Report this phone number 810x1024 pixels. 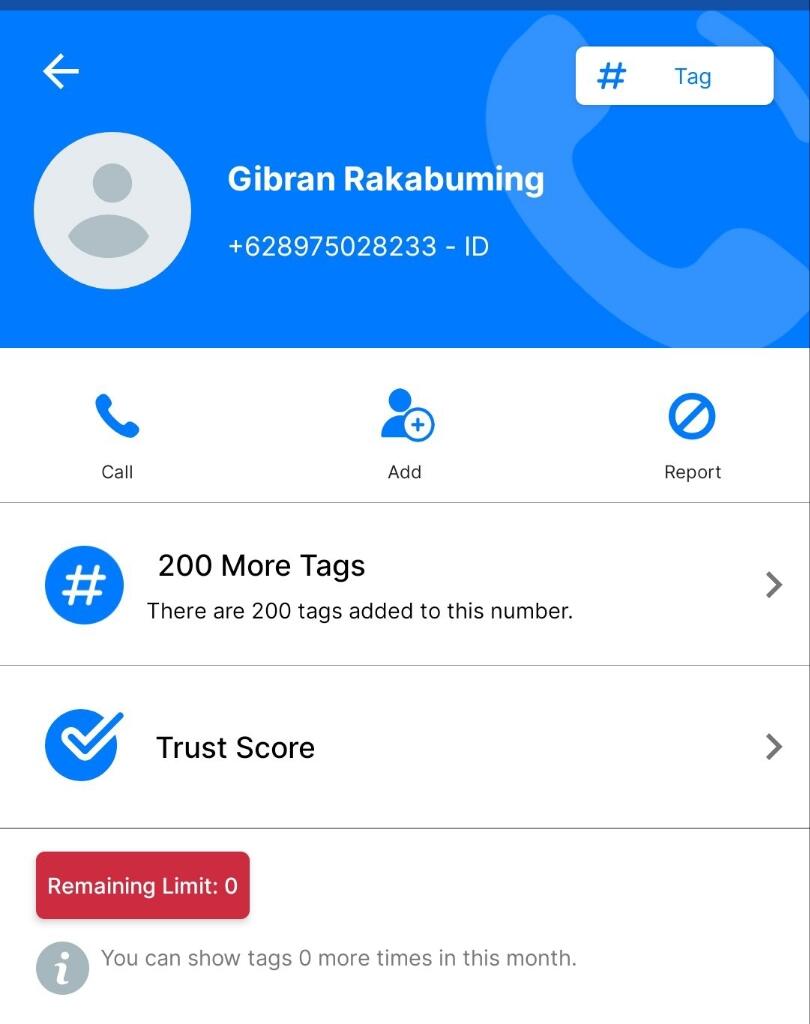pos(692,434)
